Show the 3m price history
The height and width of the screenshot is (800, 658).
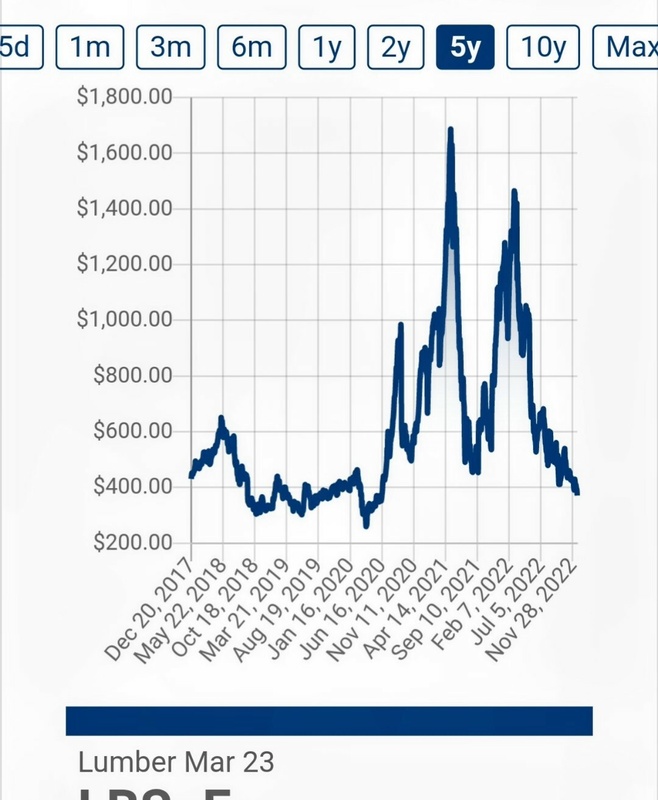[x=171, y=47]
